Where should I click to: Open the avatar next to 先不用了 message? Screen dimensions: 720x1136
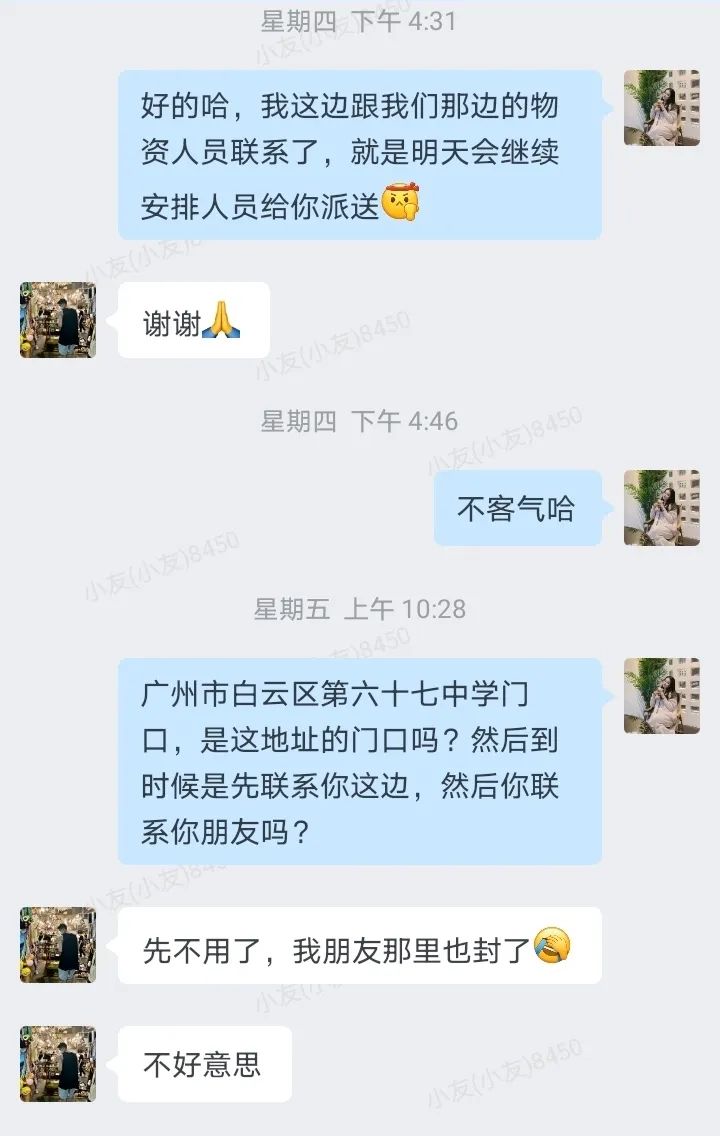[58, 945]
